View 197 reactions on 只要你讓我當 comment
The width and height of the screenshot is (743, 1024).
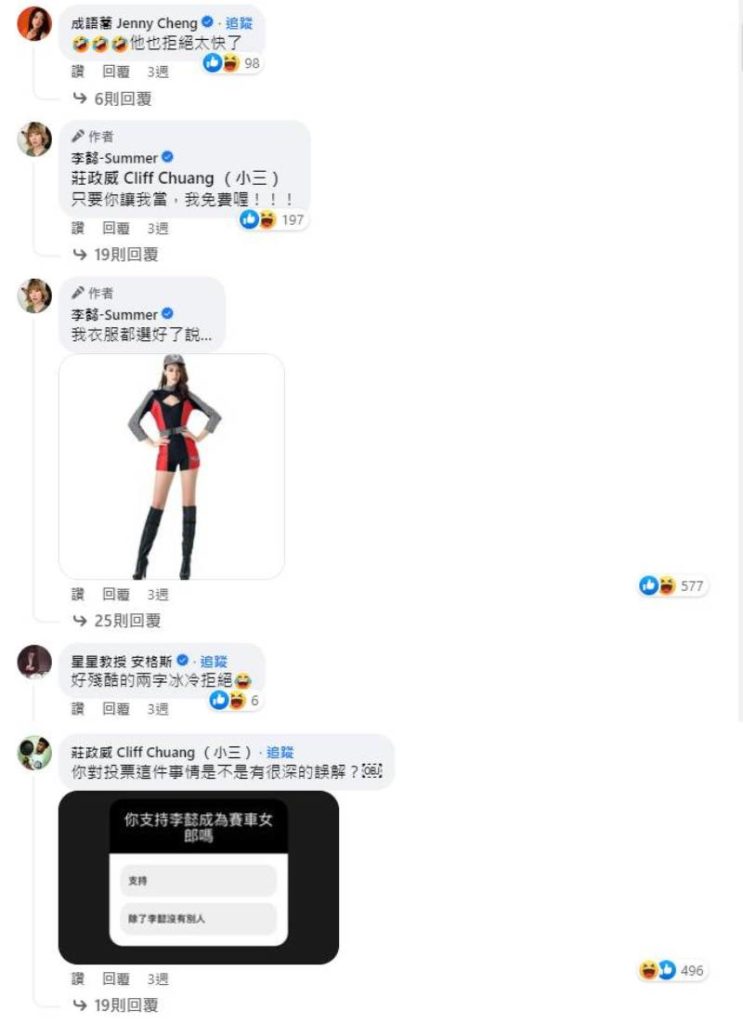click(274, 220)
